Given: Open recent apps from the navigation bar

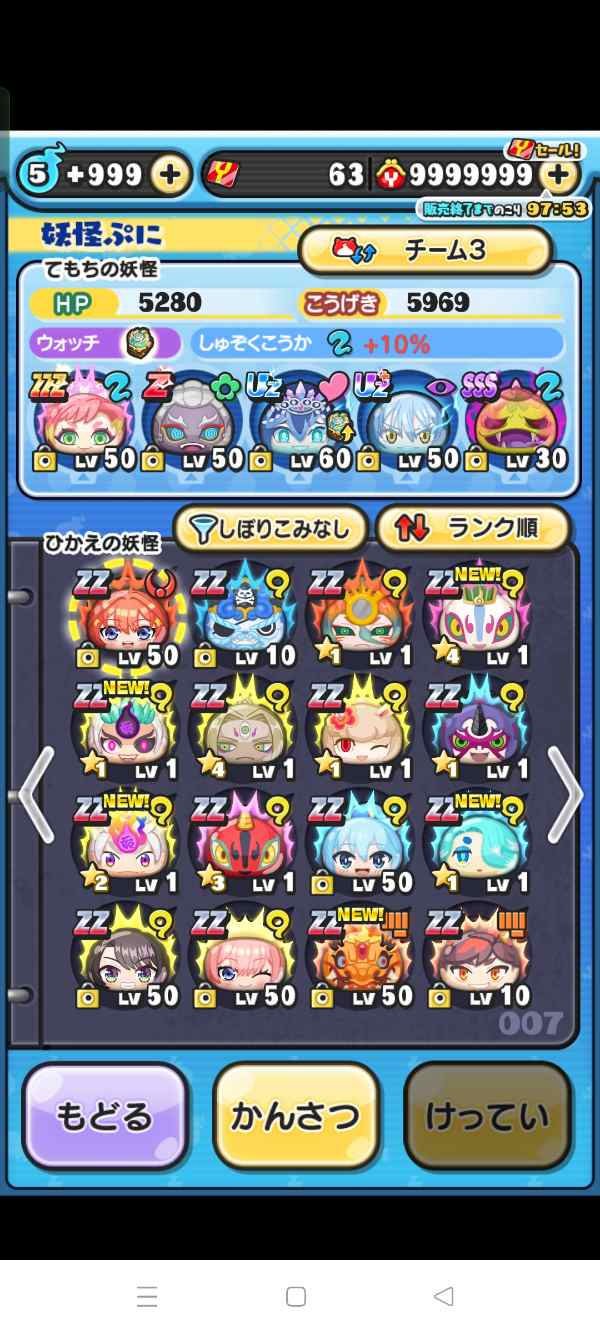Looking at the screenshot, I should (147, 1297).
